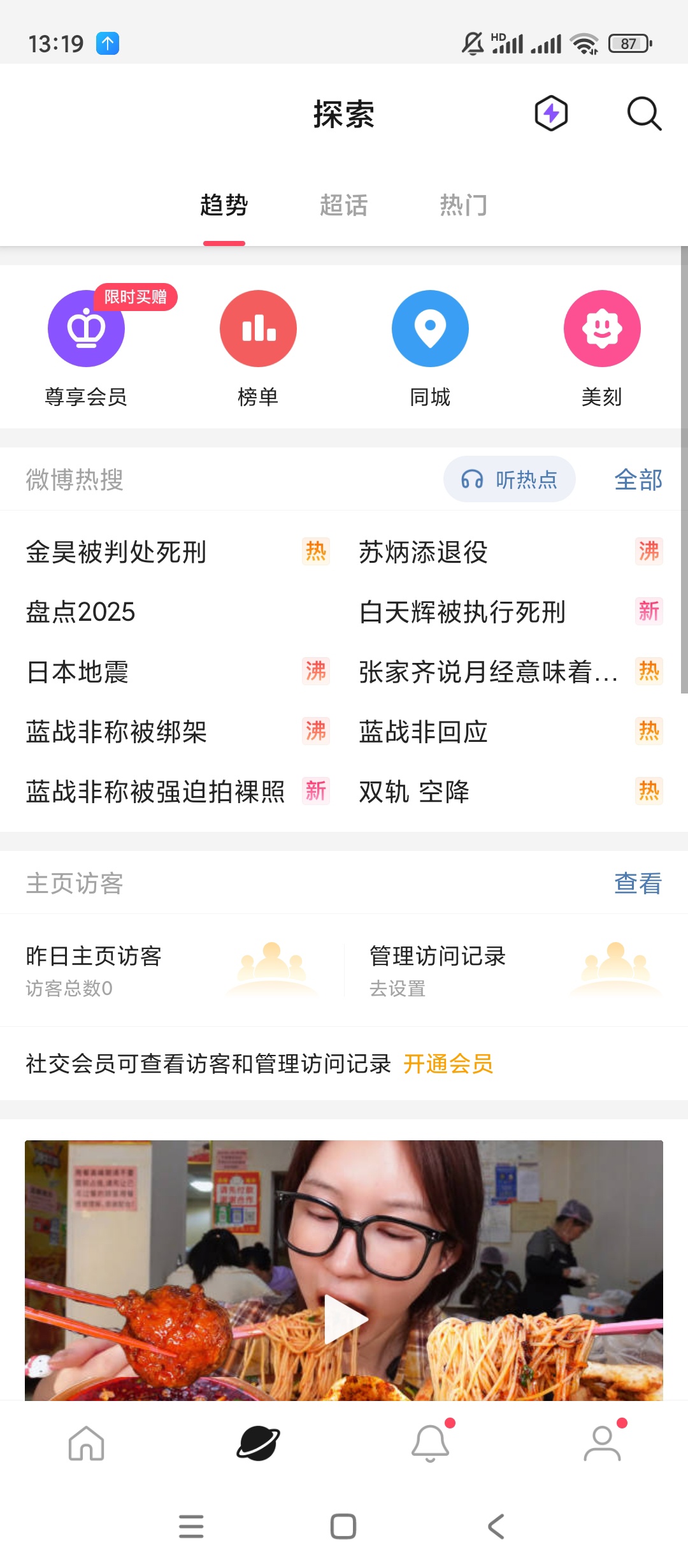Switch to the 热门 tab

pos(463,205)
